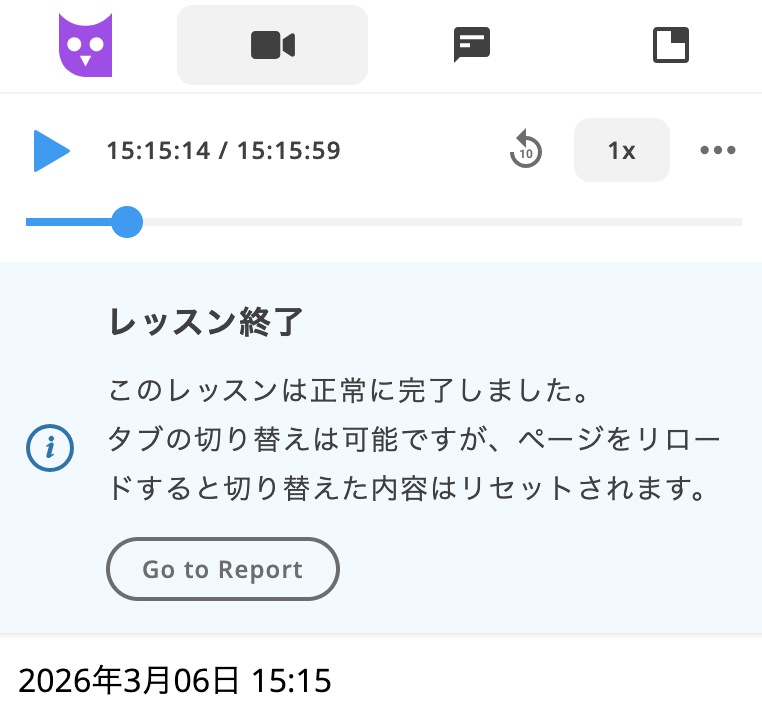Switch to the notes layout tab

tap(670, 45)
